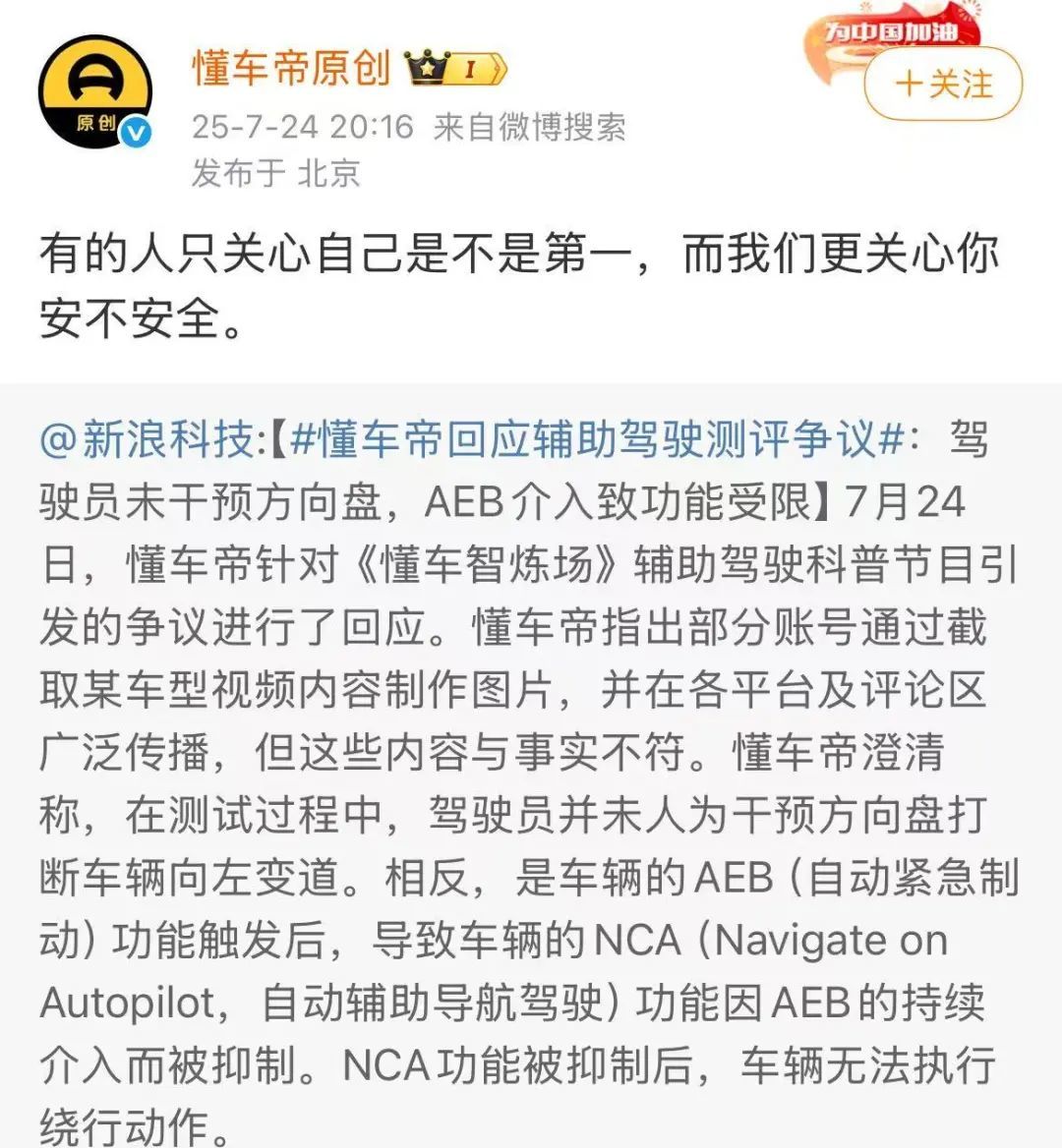Follow 懂车帝原创 with the 关注 button
Screen dimensions: 1062x1148
942,85
